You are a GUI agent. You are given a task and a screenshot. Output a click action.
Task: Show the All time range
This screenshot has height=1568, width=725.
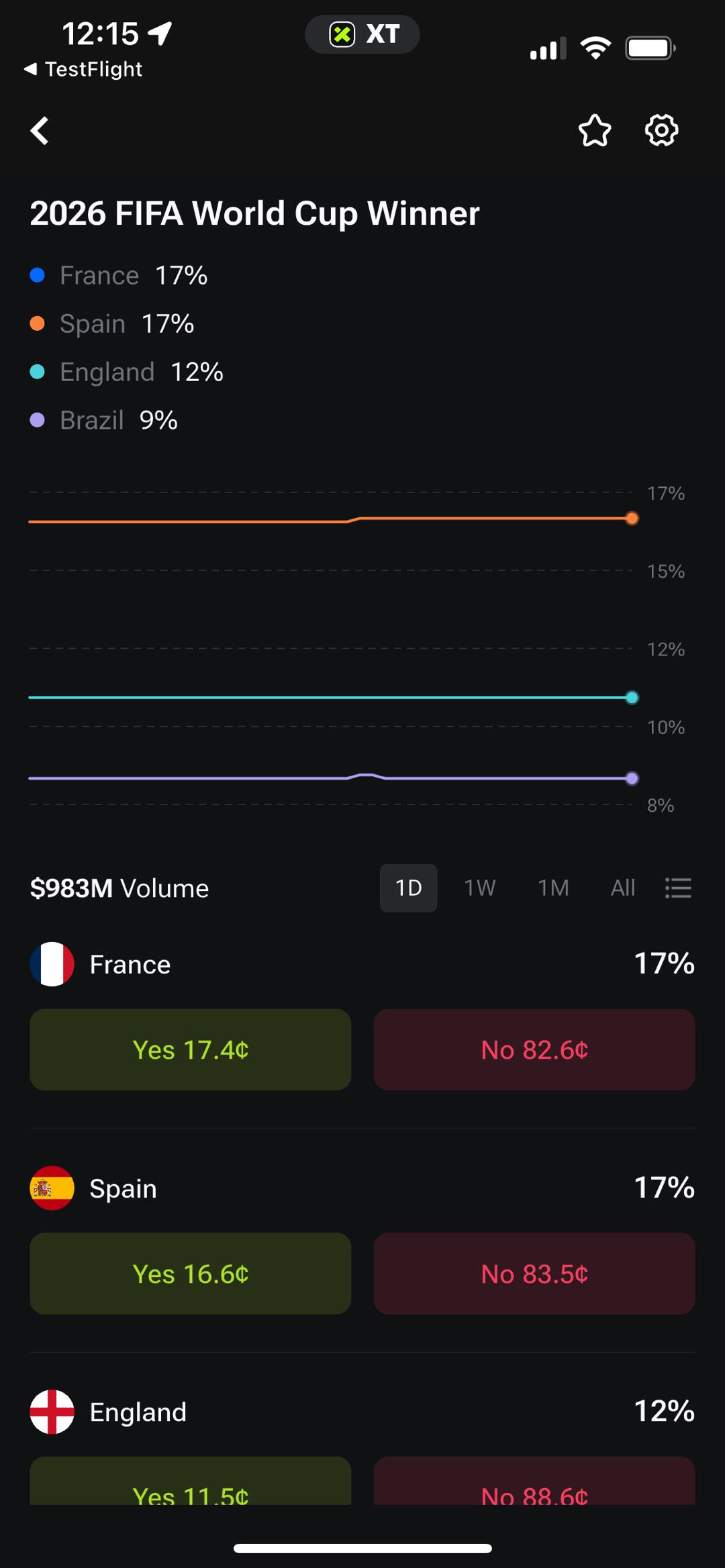coord(623,888)
